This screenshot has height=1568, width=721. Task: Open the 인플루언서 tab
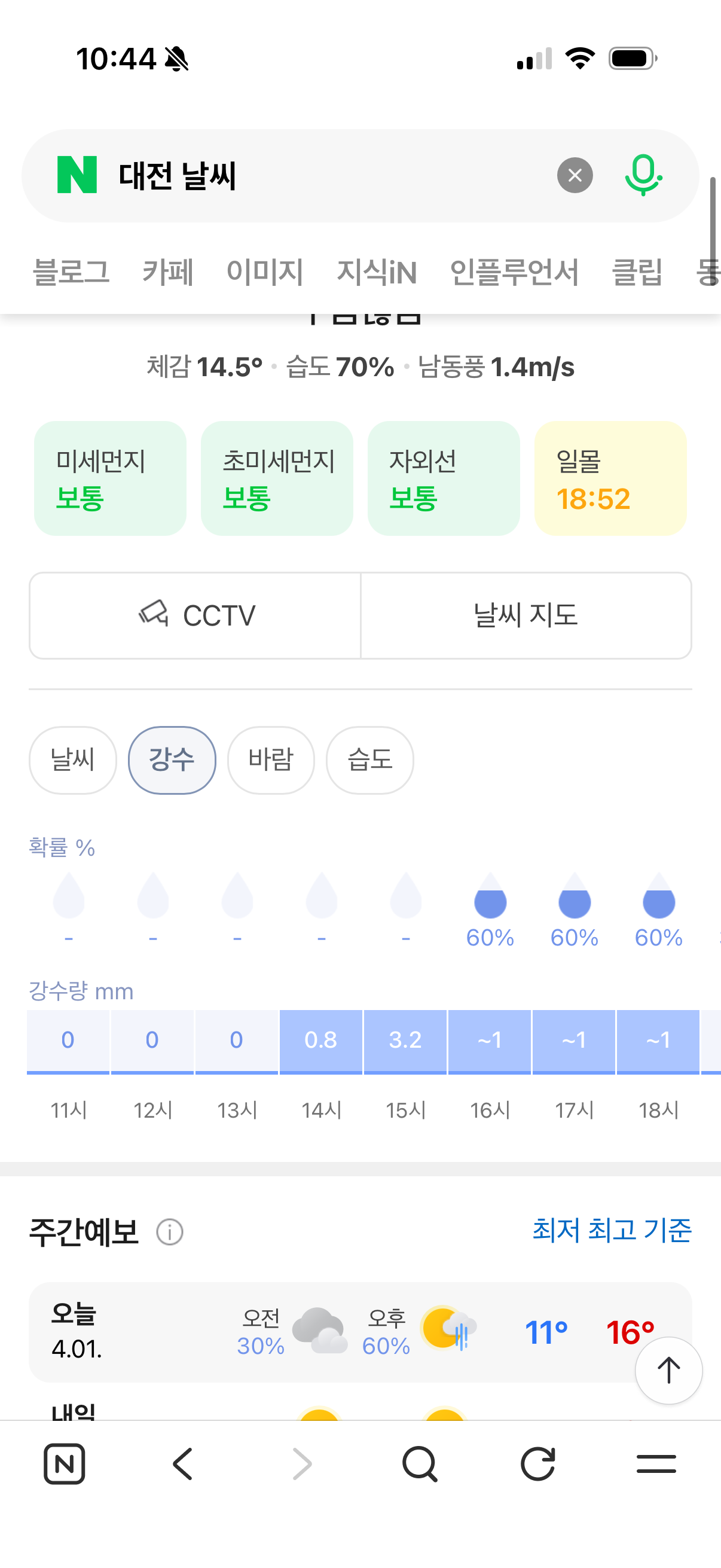click(x=514, y=271)
